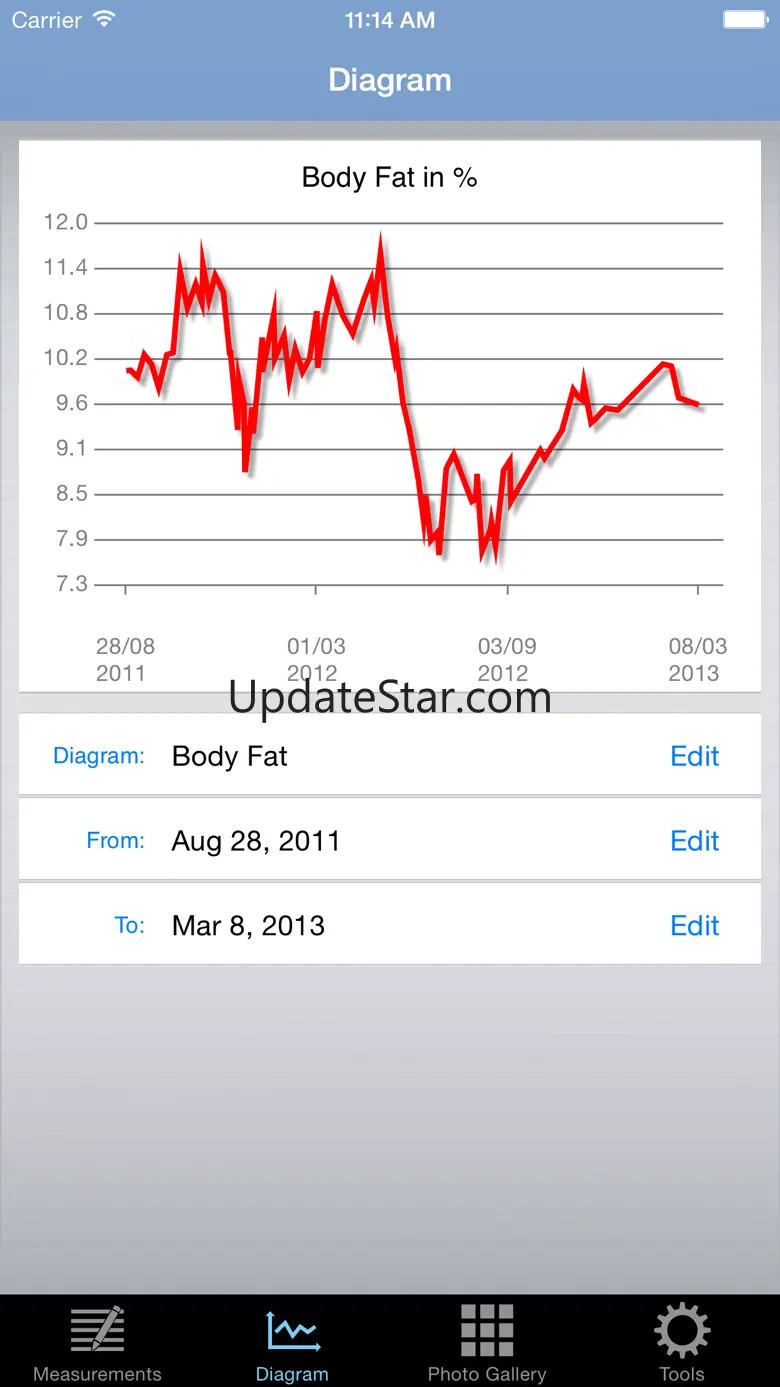Edit the Diagram type Body Fat
The image size is (780, 1387).
click(694, 756)
